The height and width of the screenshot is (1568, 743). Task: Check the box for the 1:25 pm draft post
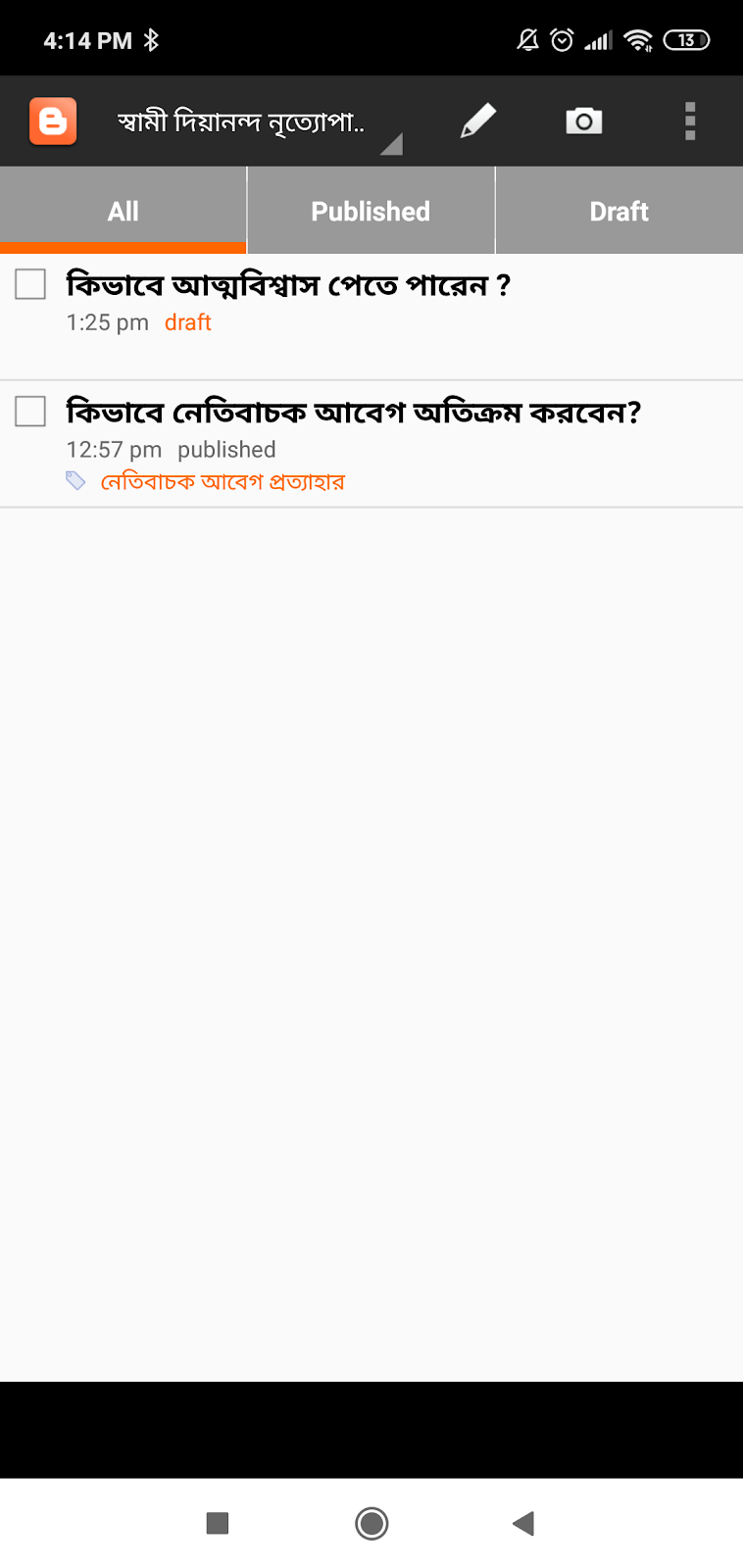click(30, 284)
